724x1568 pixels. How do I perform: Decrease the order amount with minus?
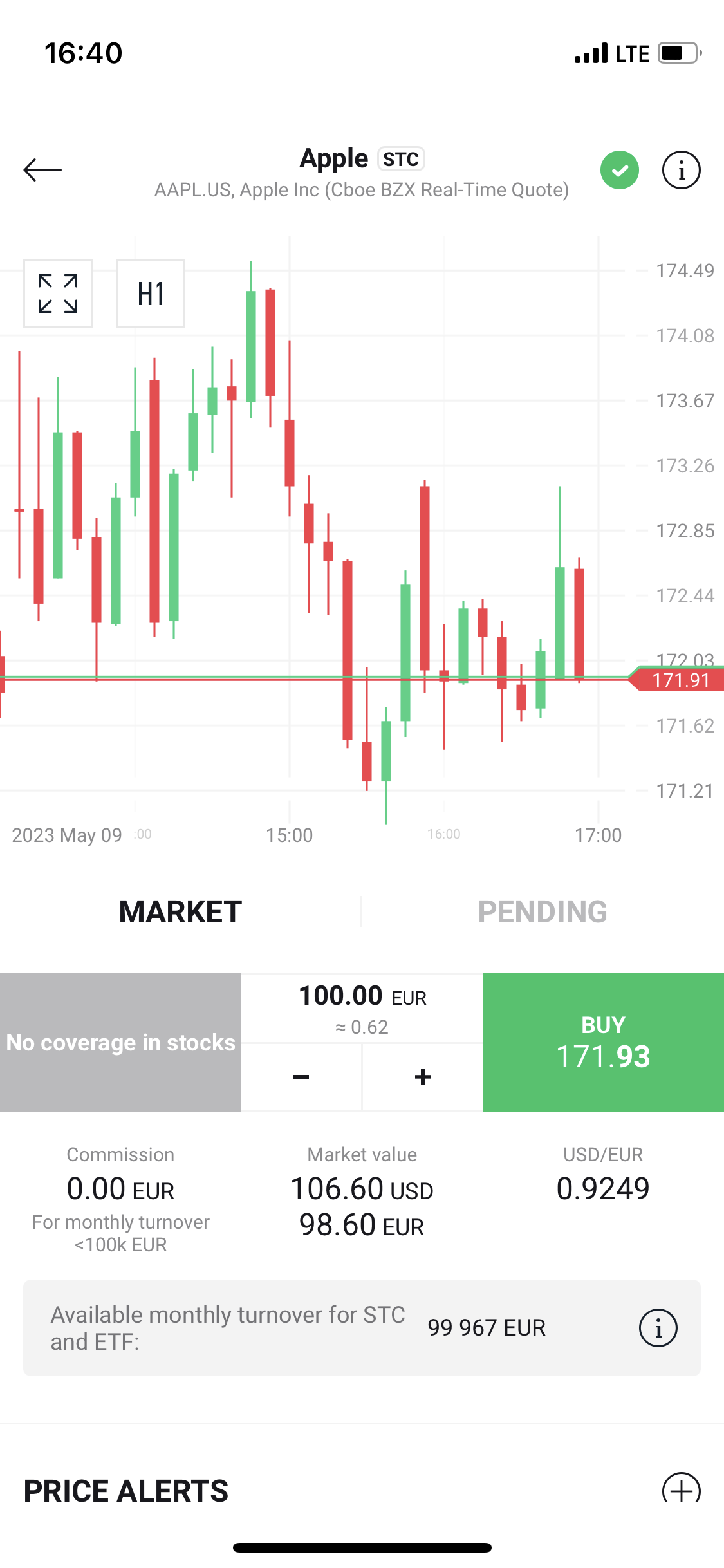[x=301, y=1077]
